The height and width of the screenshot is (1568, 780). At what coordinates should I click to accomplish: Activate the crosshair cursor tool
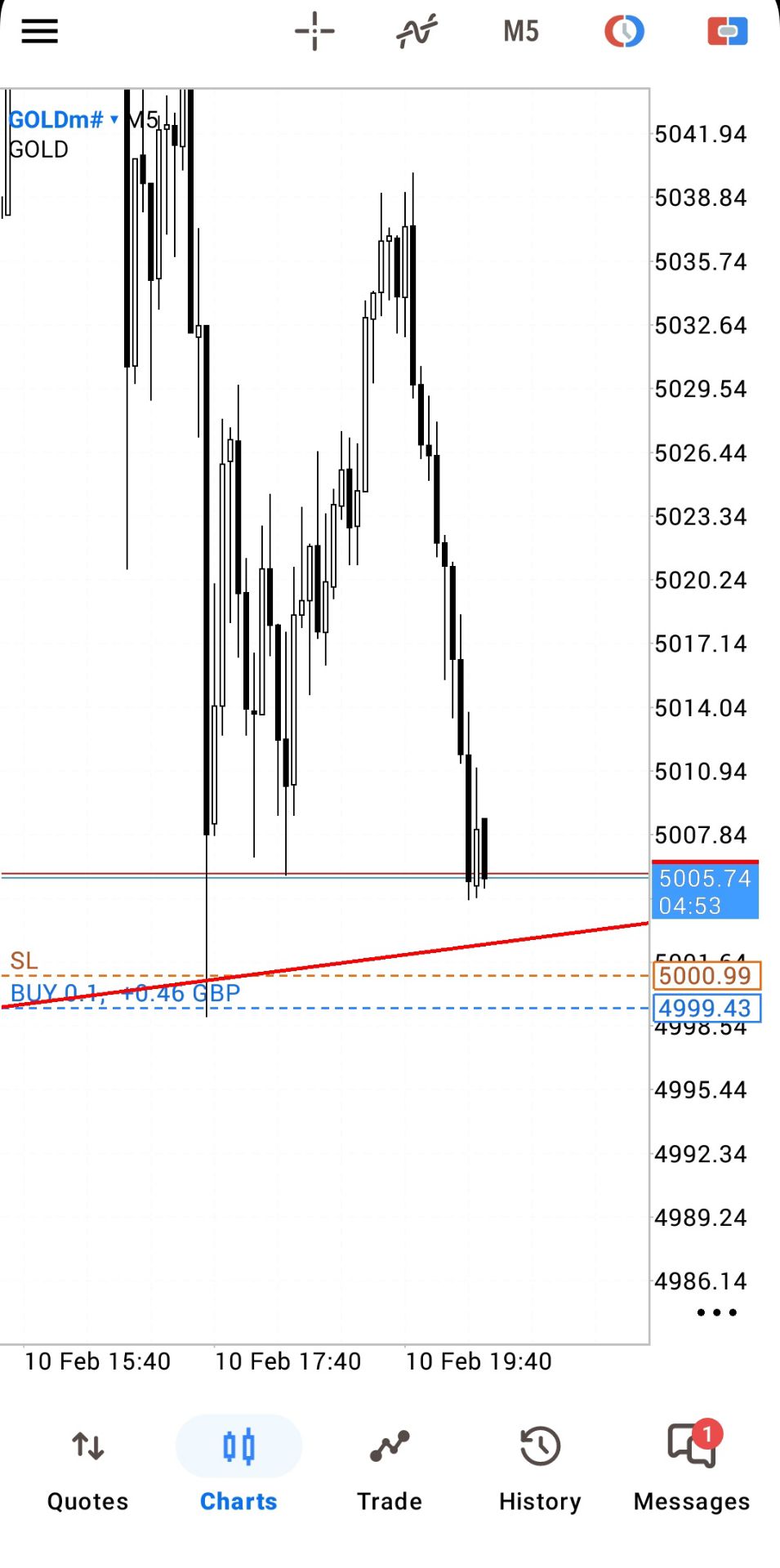click(x=314, y=32)
